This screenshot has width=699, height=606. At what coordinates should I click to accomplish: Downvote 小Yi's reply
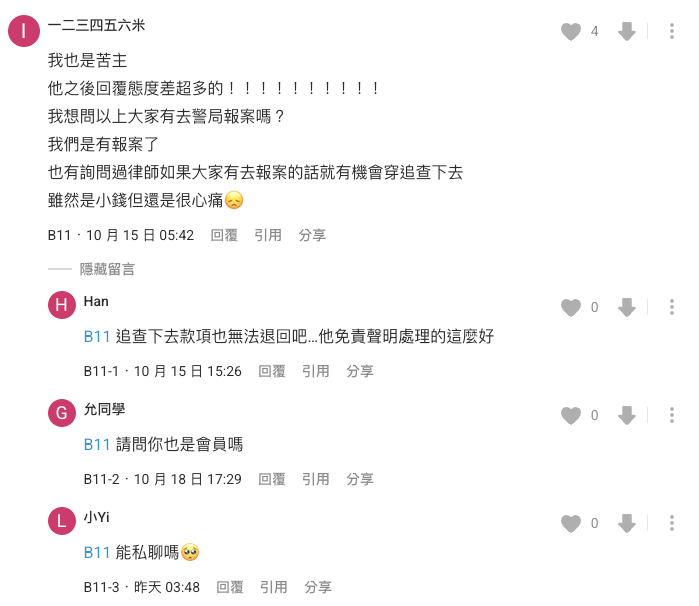(627, 523)
